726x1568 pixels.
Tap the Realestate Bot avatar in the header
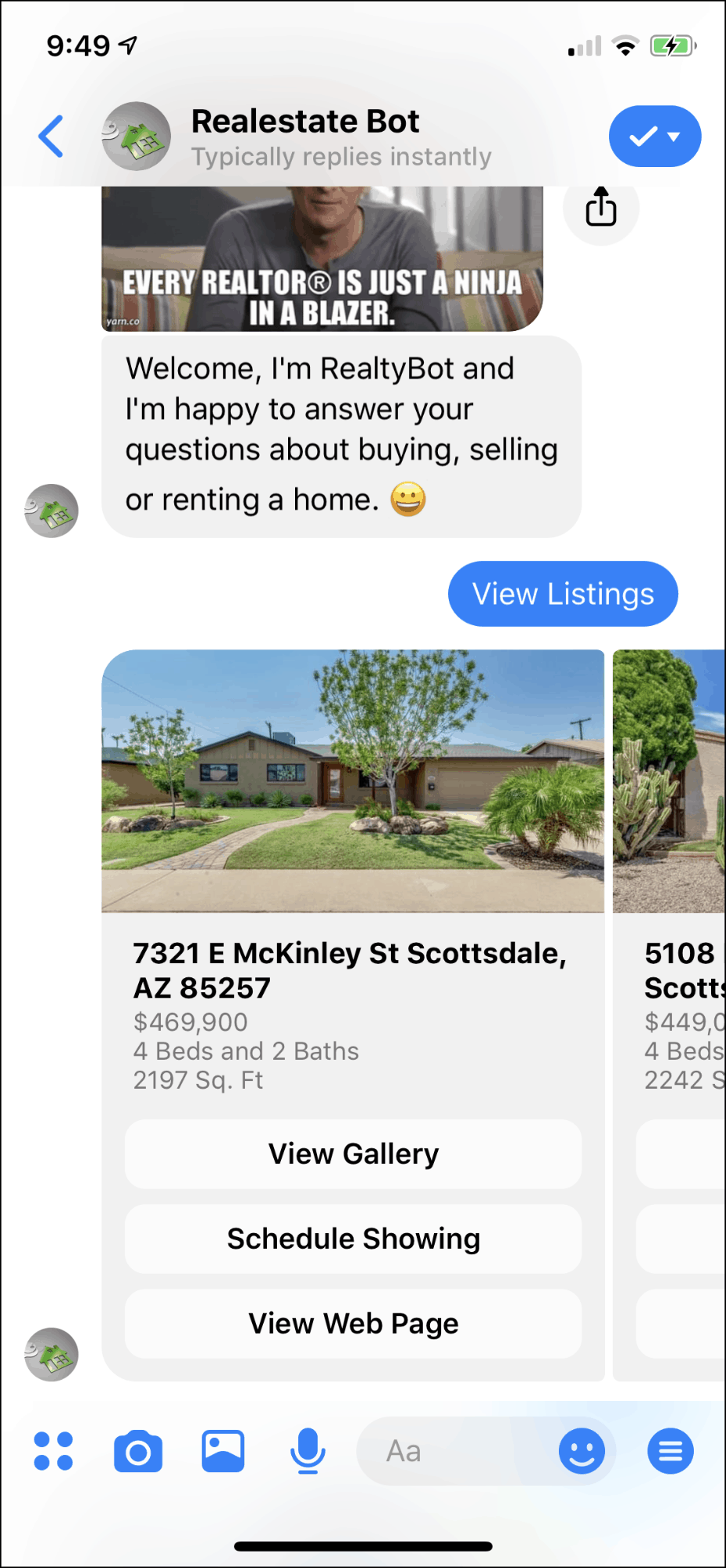tap(137, 136)
